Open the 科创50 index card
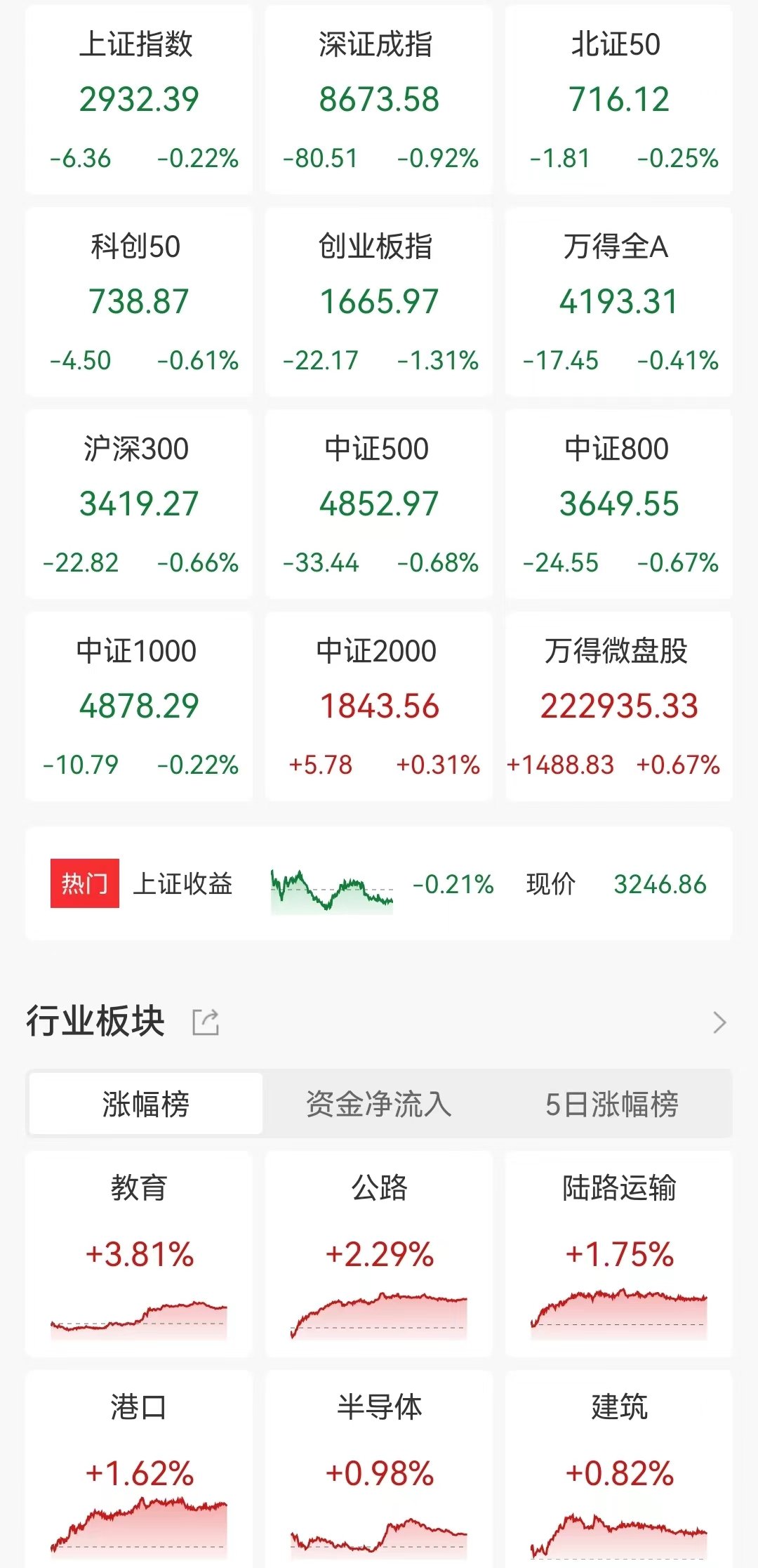Image resolution: width=758 pixels, height=1568 pixels. (138, 302)
